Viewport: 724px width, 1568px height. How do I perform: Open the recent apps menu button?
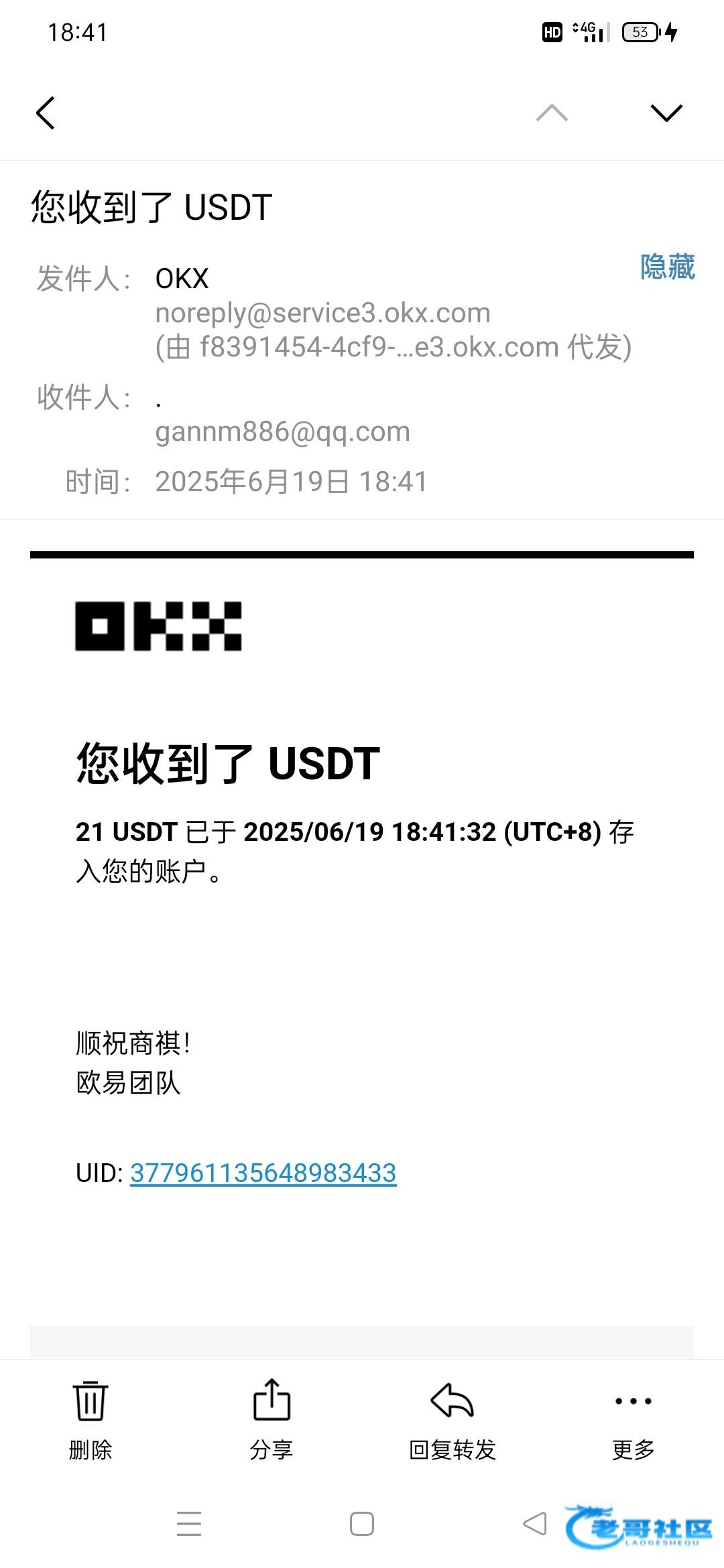click(189, 1524)
